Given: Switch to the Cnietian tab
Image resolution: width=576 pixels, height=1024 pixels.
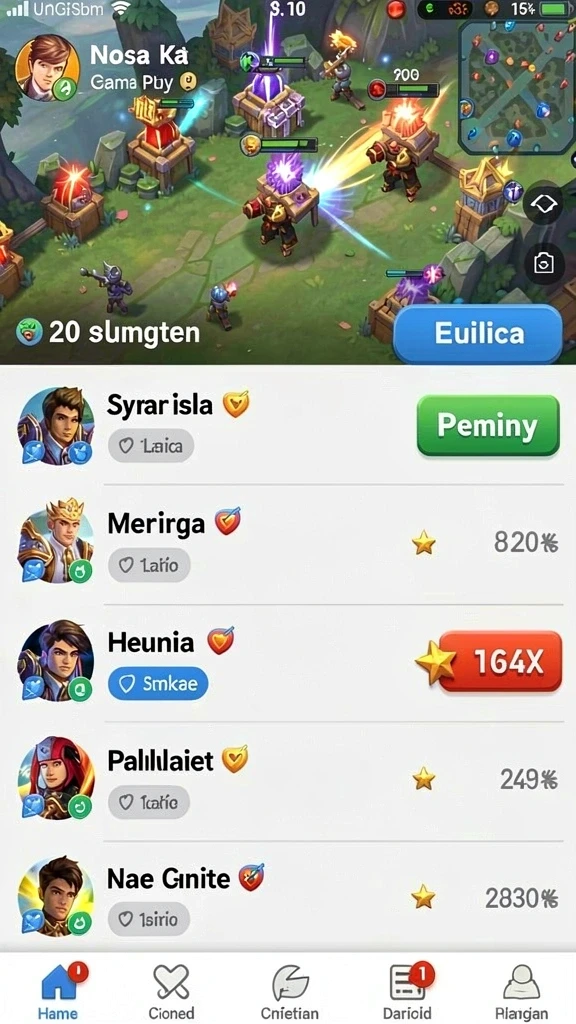Looking at the screenshot, I should (x=289, y=990).
